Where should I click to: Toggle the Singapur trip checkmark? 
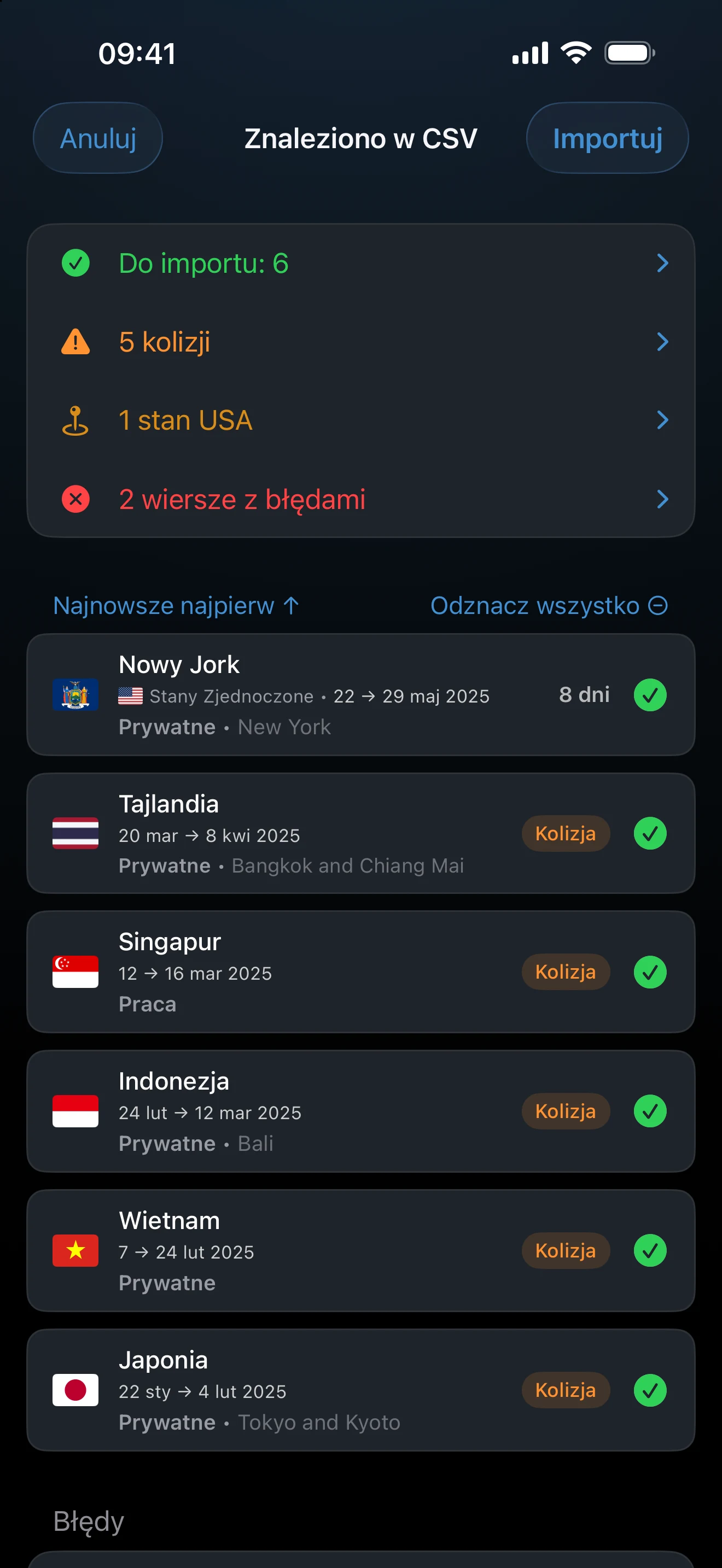click(x=650, y=972)
